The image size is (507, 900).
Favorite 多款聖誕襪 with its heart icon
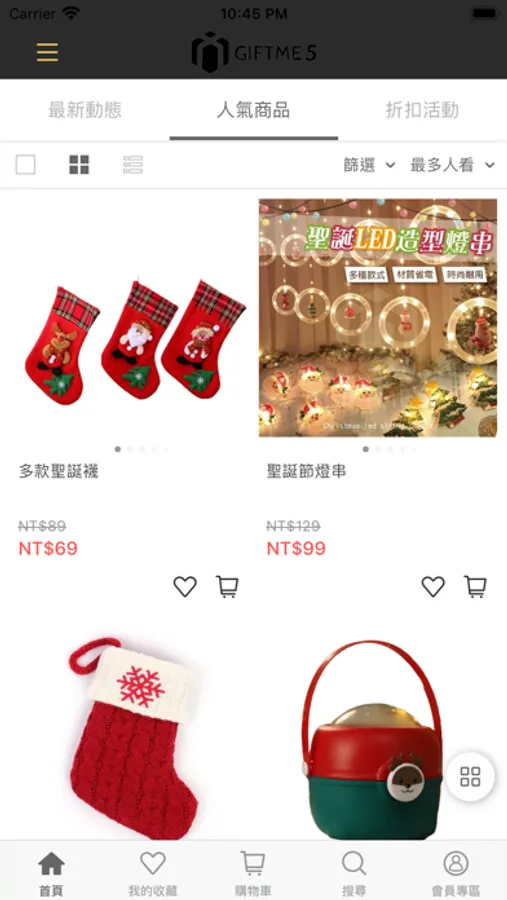[x=185, y=587]
